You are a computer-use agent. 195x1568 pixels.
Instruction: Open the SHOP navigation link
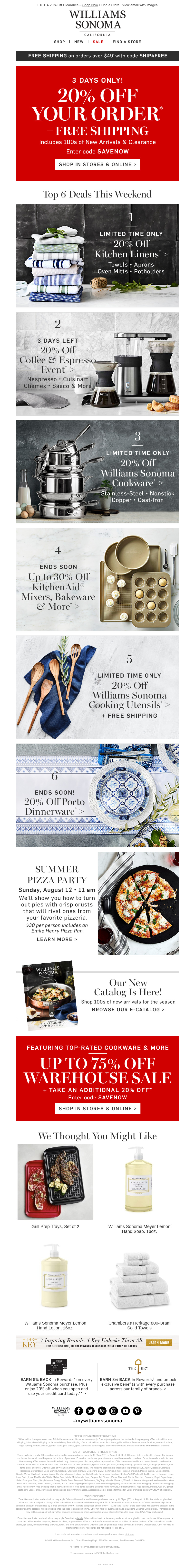pos(59,42)
